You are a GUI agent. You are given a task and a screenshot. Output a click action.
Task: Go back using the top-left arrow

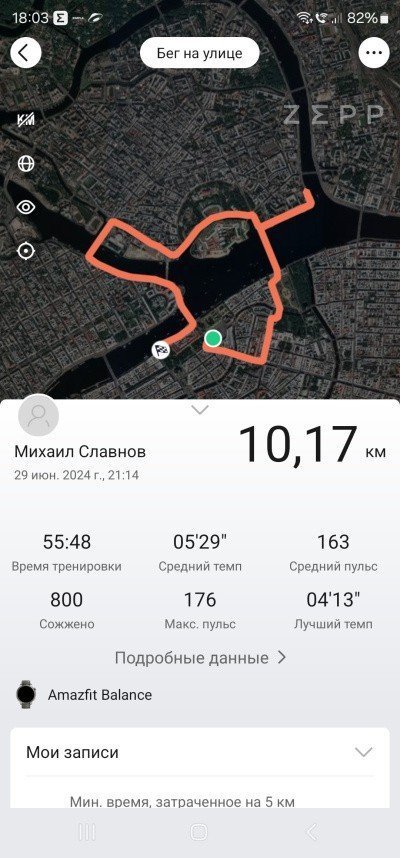(26, 53)
